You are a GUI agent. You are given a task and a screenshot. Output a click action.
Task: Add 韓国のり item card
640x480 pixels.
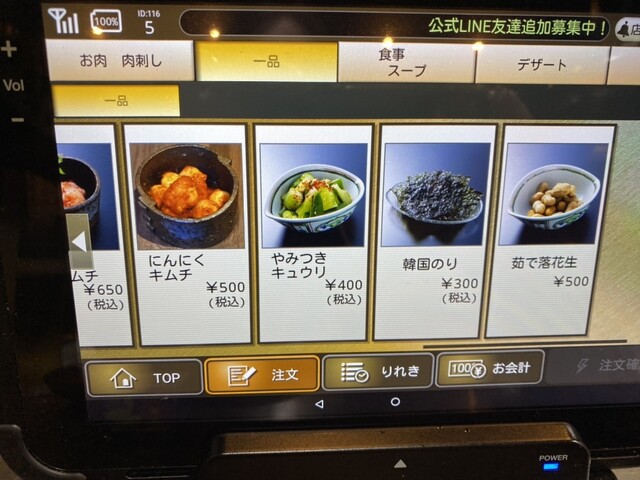coord(436,234)
